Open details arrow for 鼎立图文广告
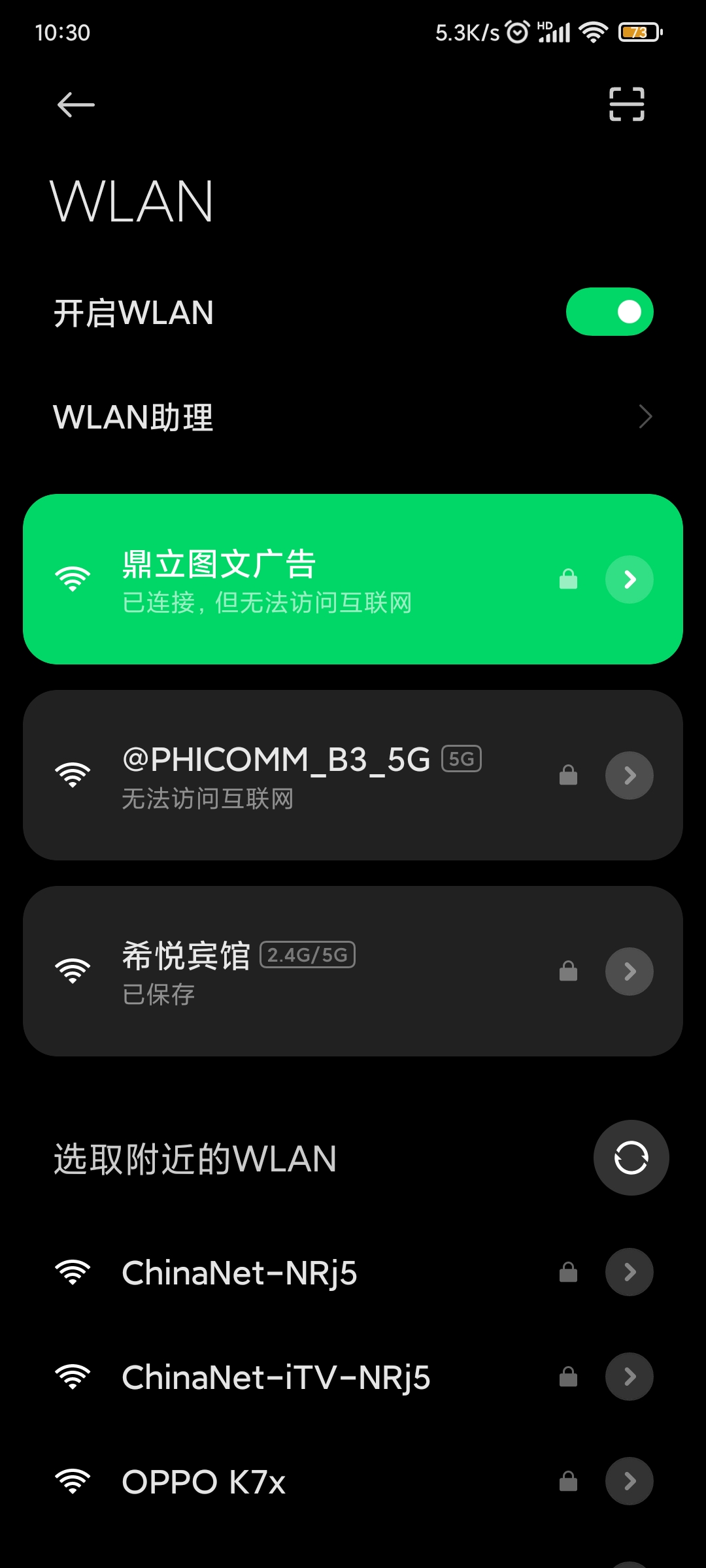The image size is (706, 1568). (x=629, y=580)
